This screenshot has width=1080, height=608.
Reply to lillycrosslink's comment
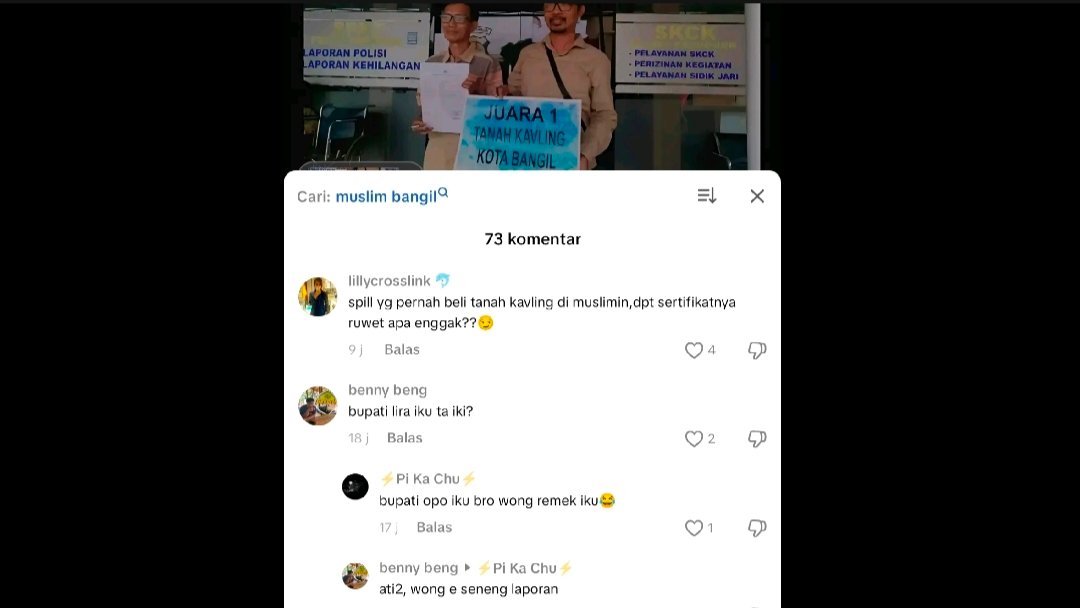click(402, 349)
